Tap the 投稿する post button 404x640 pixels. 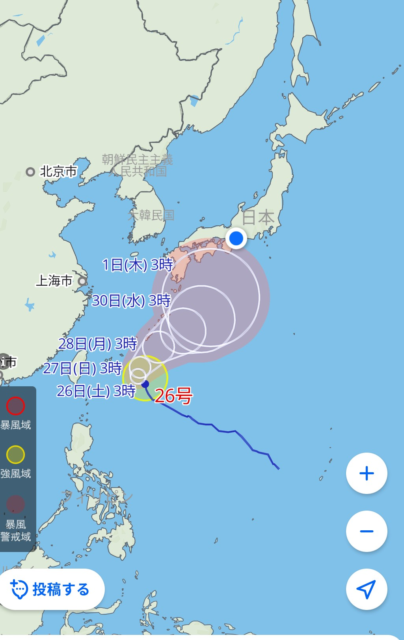(51, 589)
